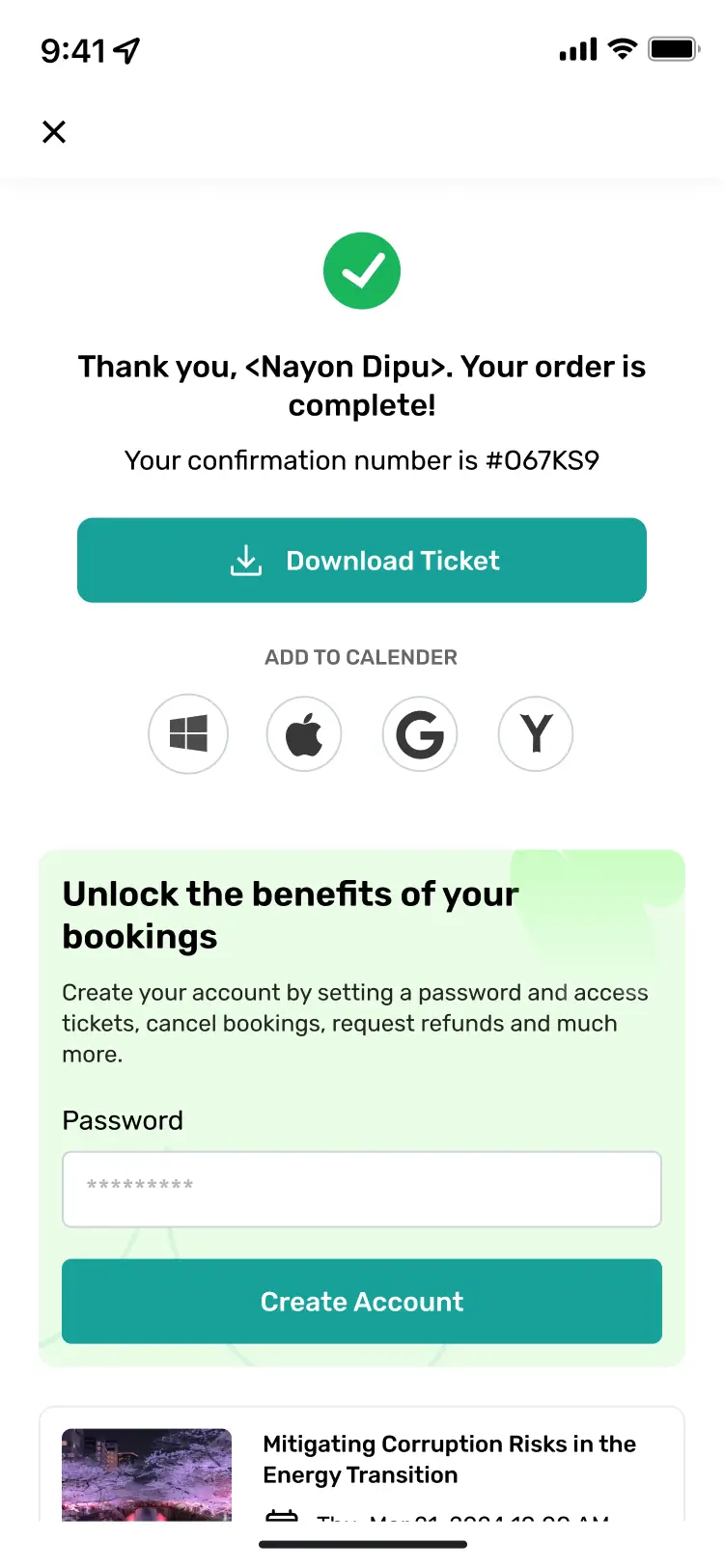Tap the Create Account button

tap(362, 1302)
